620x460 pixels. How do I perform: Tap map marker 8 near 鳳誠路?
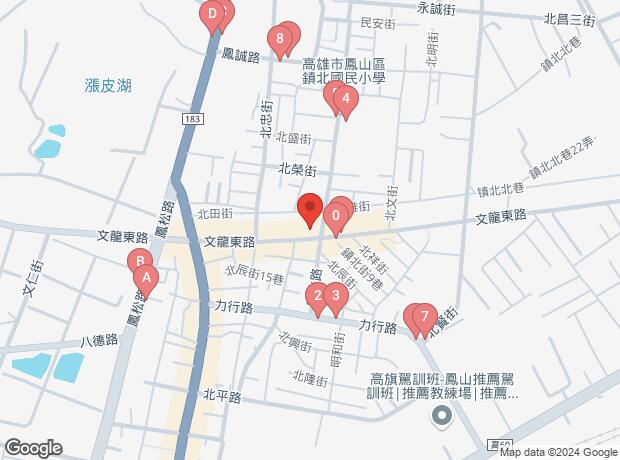point(281,39)
